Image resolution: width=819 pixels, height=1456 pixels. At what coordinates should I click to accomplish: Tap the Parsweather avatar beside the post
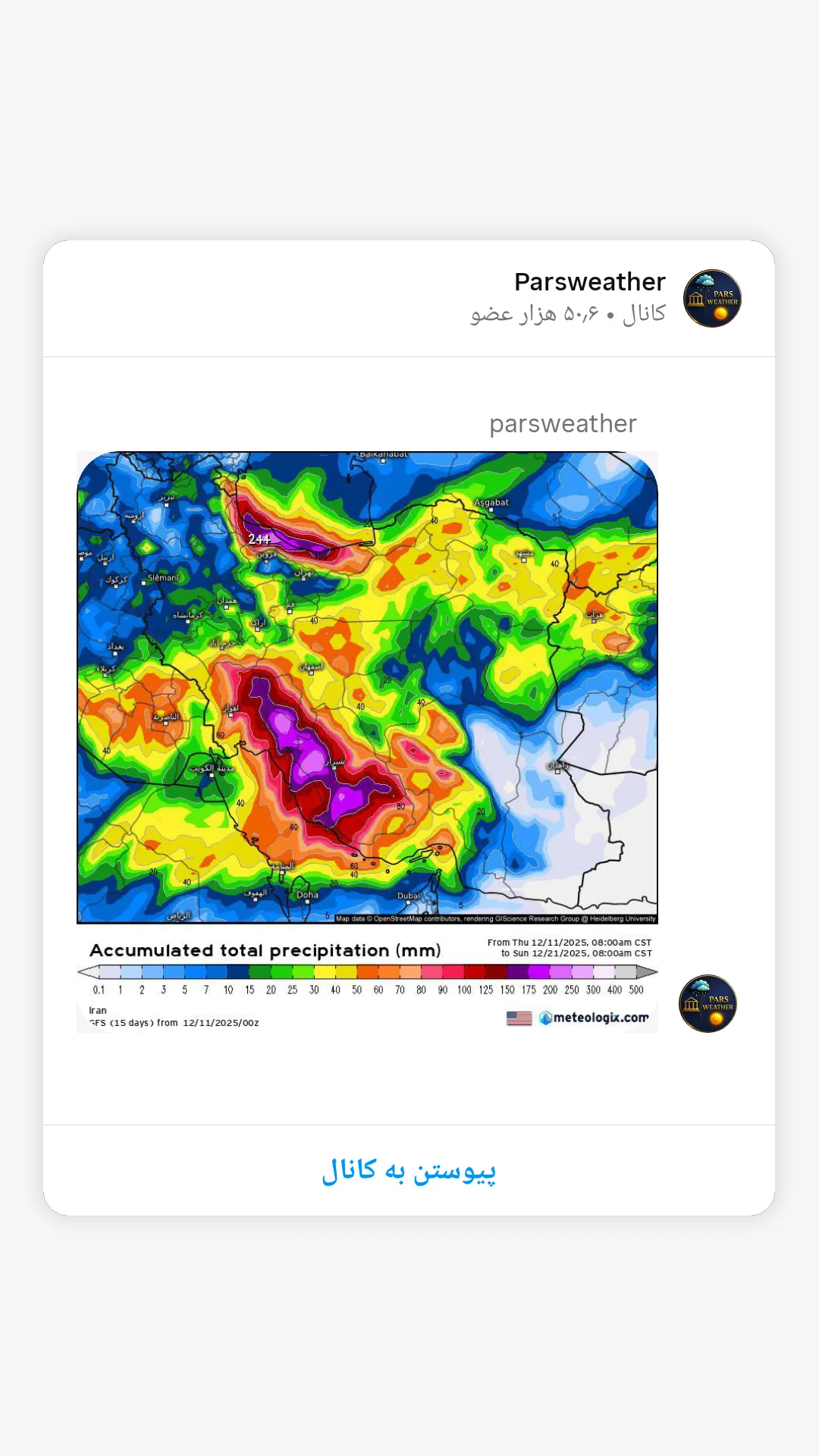pyautogui.click(x=708, y=1003)
